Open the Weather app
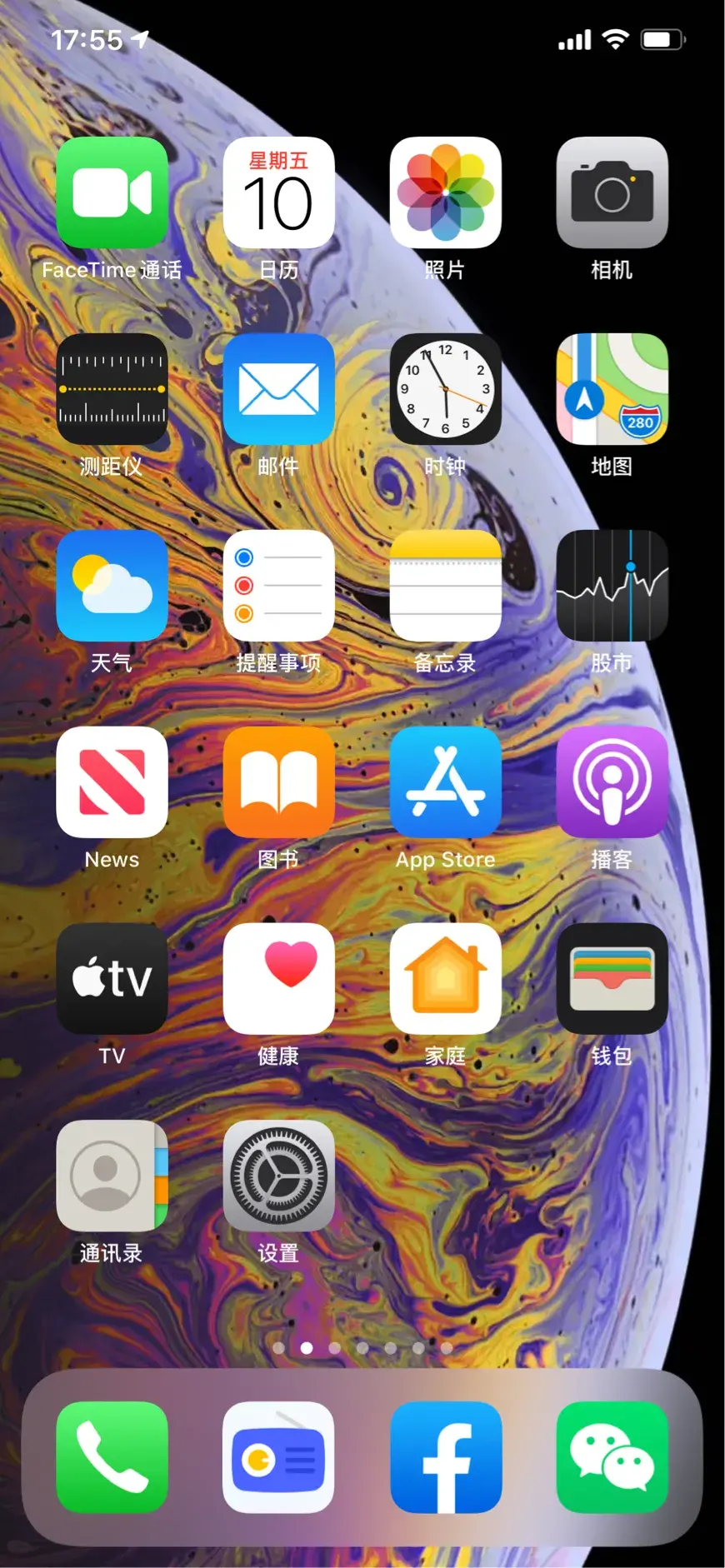Viewport: 725px width, 1568px height. tap(112, 586)
